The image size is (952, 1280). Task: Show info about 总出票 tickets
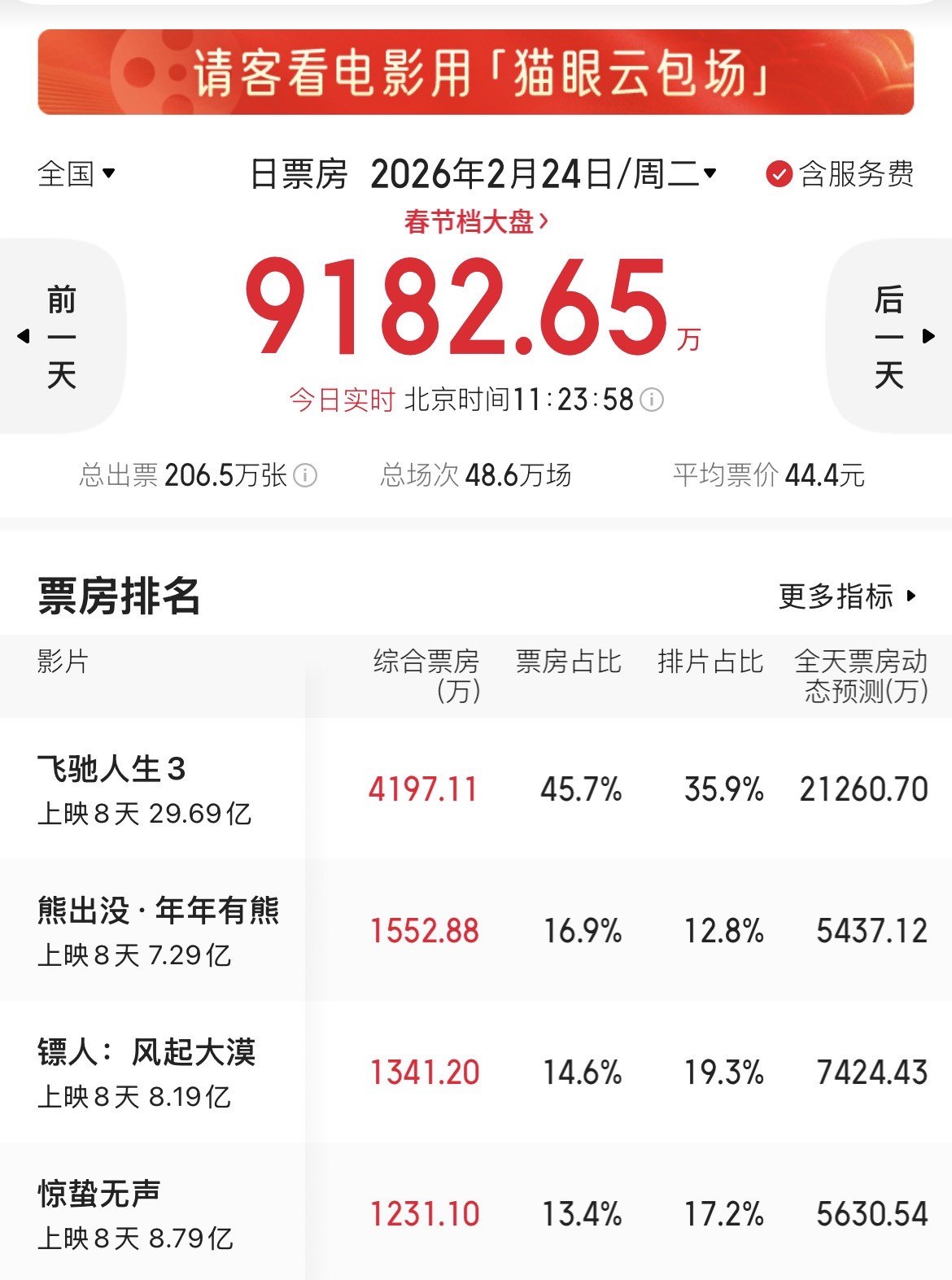coord(305,475)
